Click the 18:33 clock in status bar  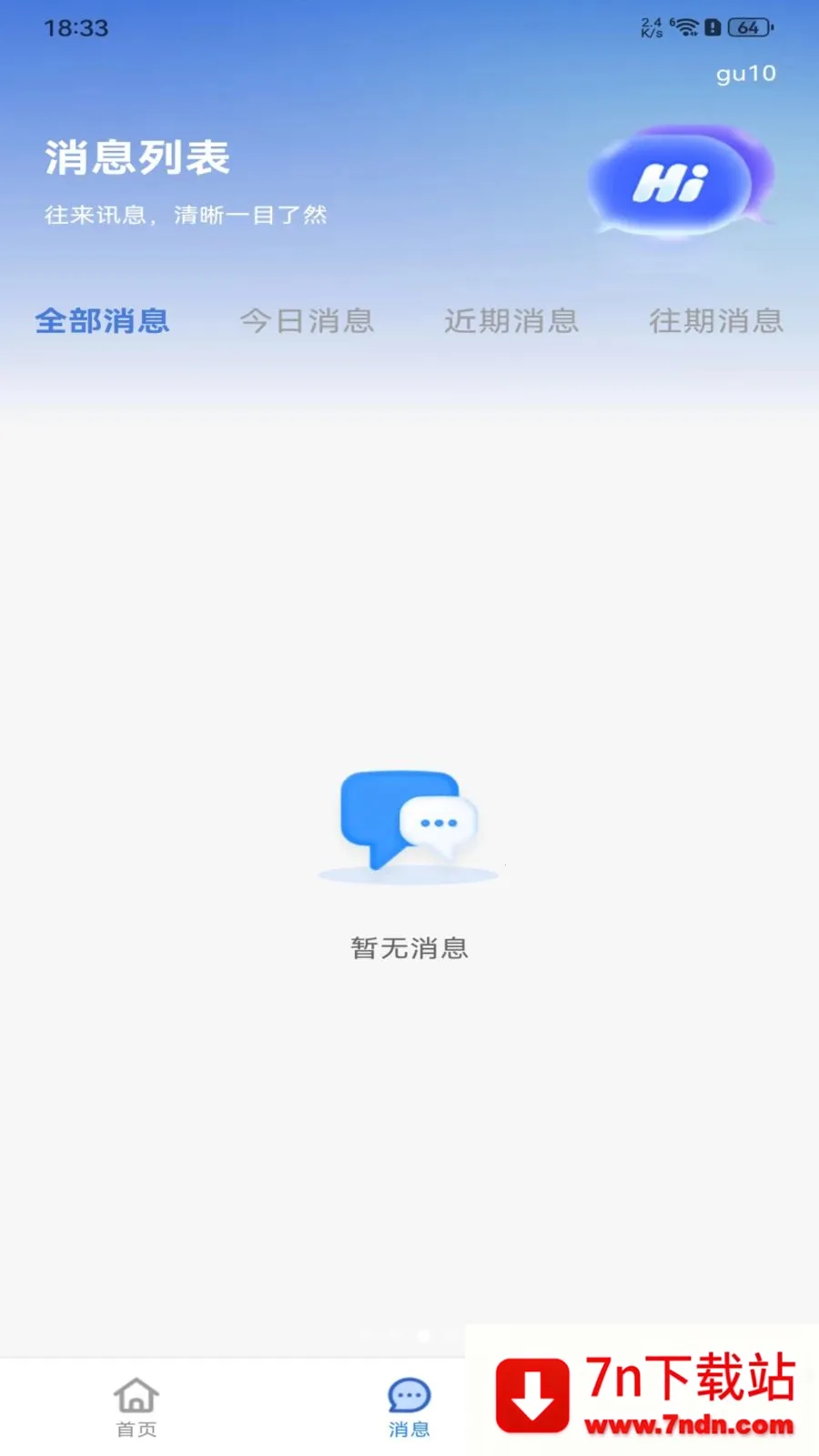(x=66, y=28)
